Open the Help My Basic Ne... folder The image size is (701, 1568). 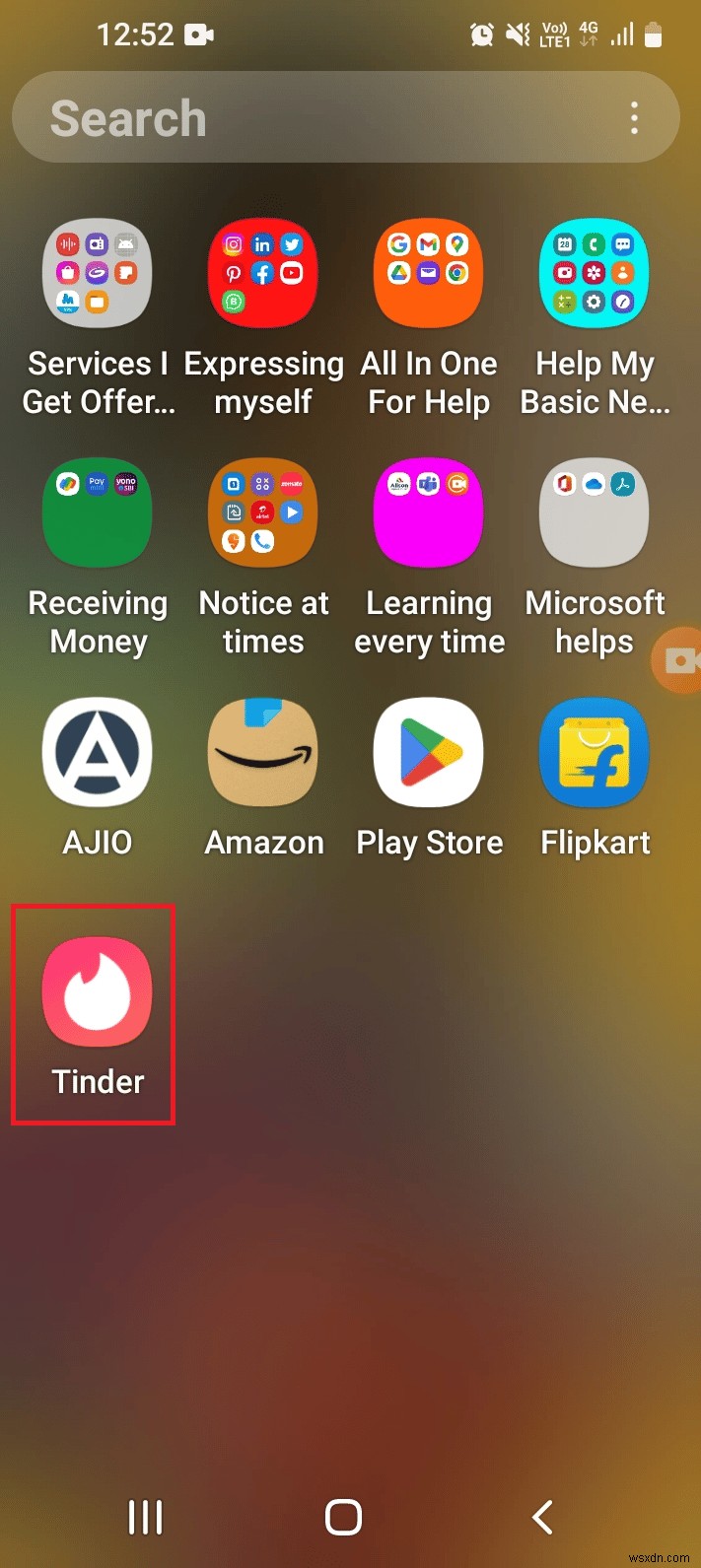coord(595,274)
